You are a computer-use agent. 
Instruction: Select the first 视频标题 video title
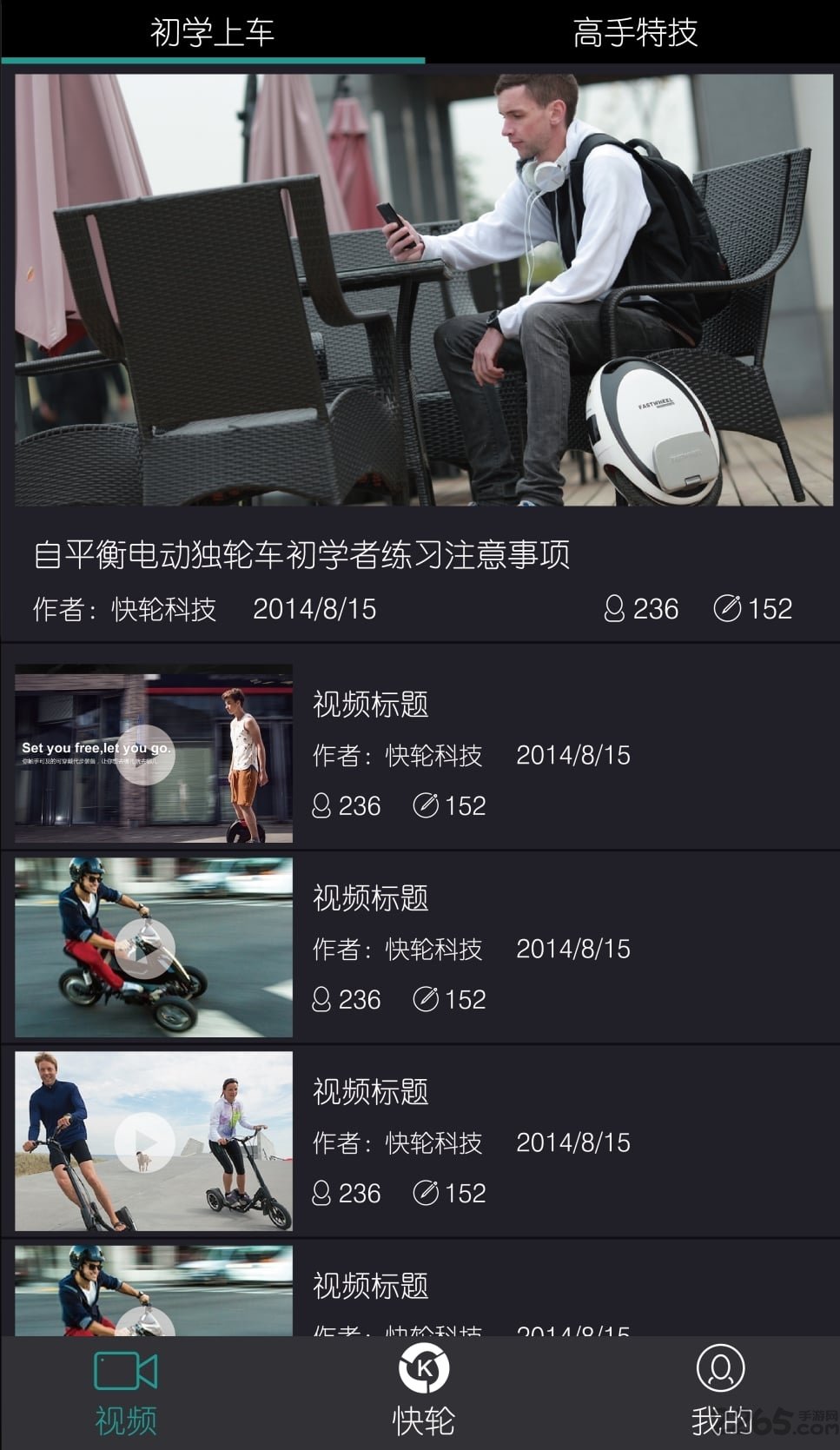coord(369,705)
